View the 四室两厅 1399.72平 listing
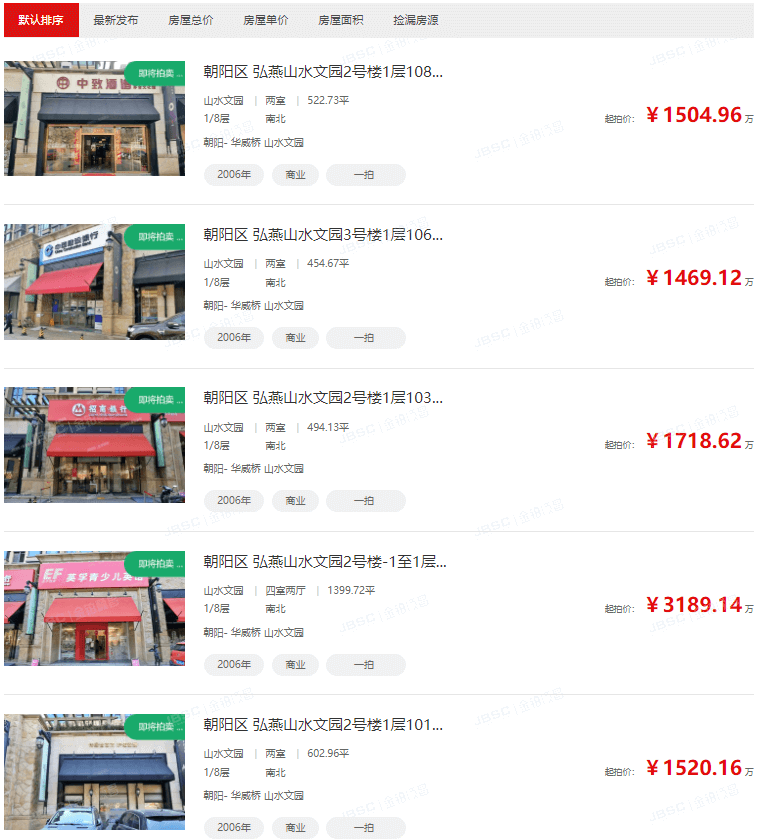This screenshot has width=777, height=840. 325,561
